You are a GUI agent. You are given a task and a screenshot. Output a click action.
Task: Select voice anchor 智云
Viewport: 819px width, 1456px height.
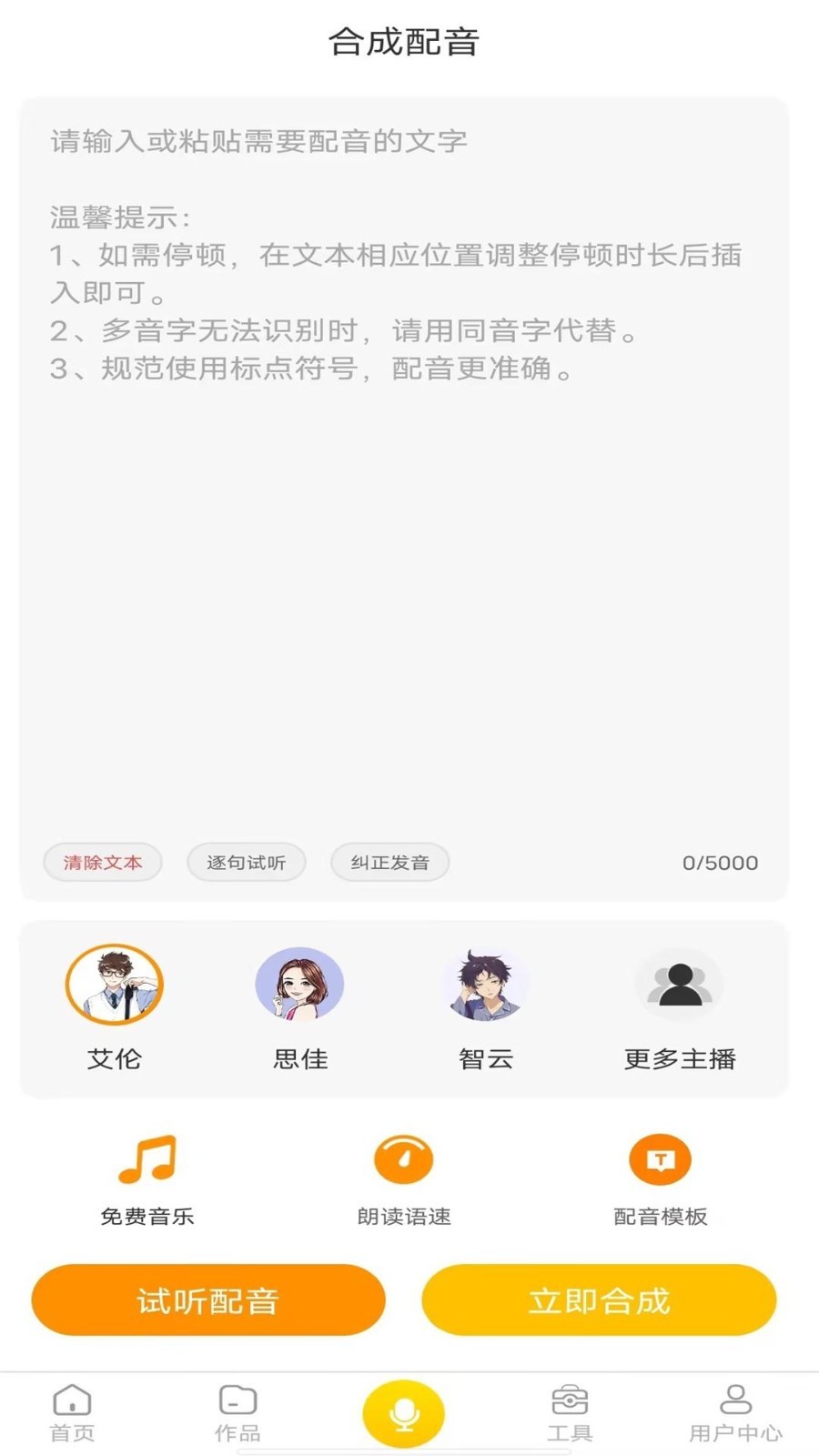485,984
